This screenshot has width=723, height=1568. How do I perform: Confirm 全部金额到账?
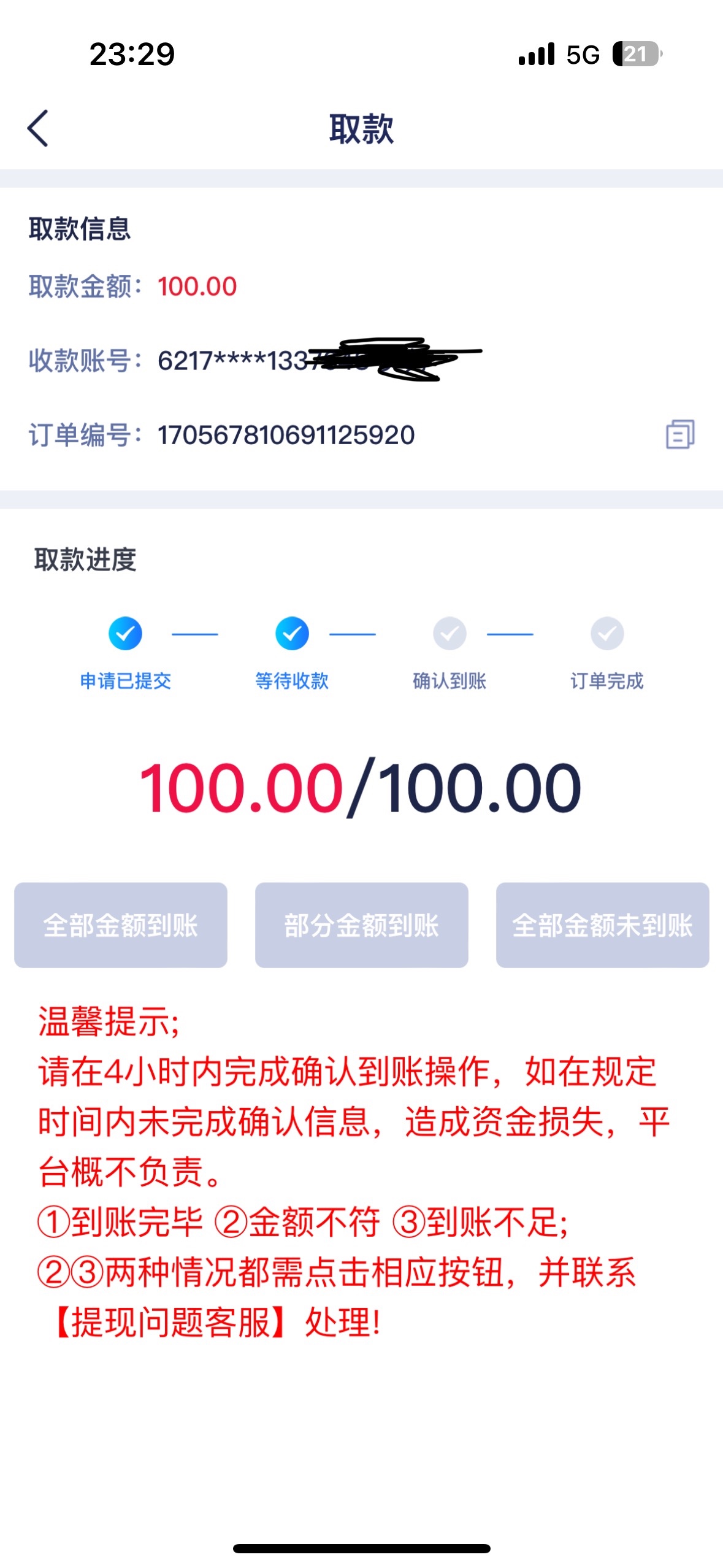point(121,924)
